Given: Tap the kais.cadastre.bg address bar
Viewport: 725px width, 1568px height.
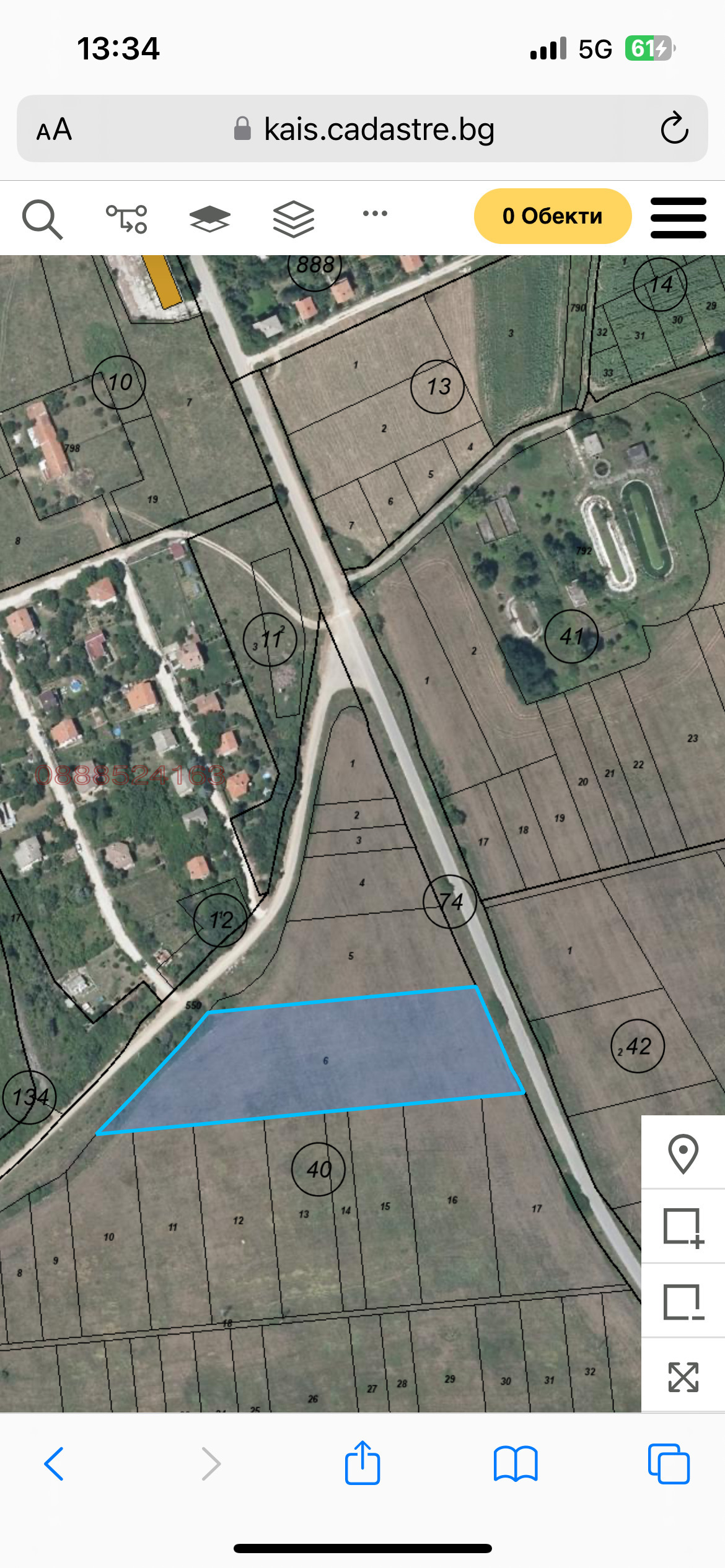Looking at the screenshot, I should 378,129.
